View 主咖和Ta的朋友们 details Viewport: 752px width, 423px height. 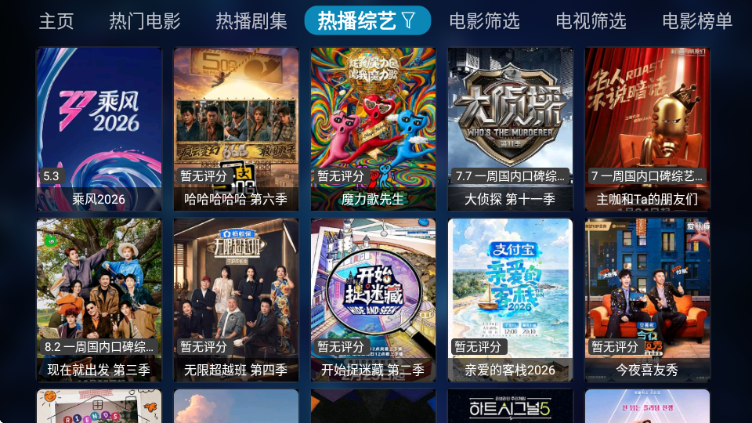click(x=647, y=129)
